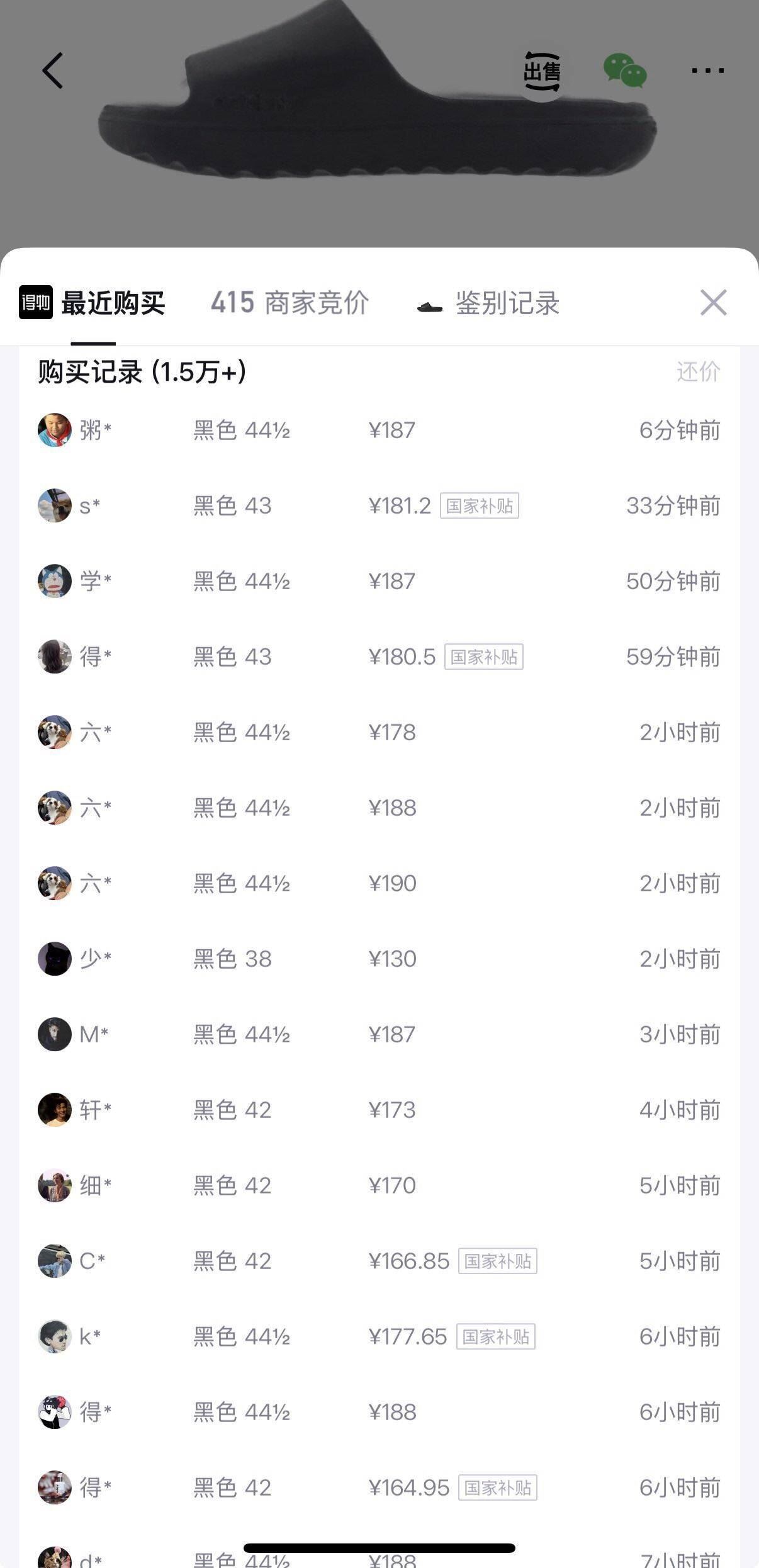Tap the 出售 sell icon
Viewport: 759px width, 1568px height.
pos(542,71)
